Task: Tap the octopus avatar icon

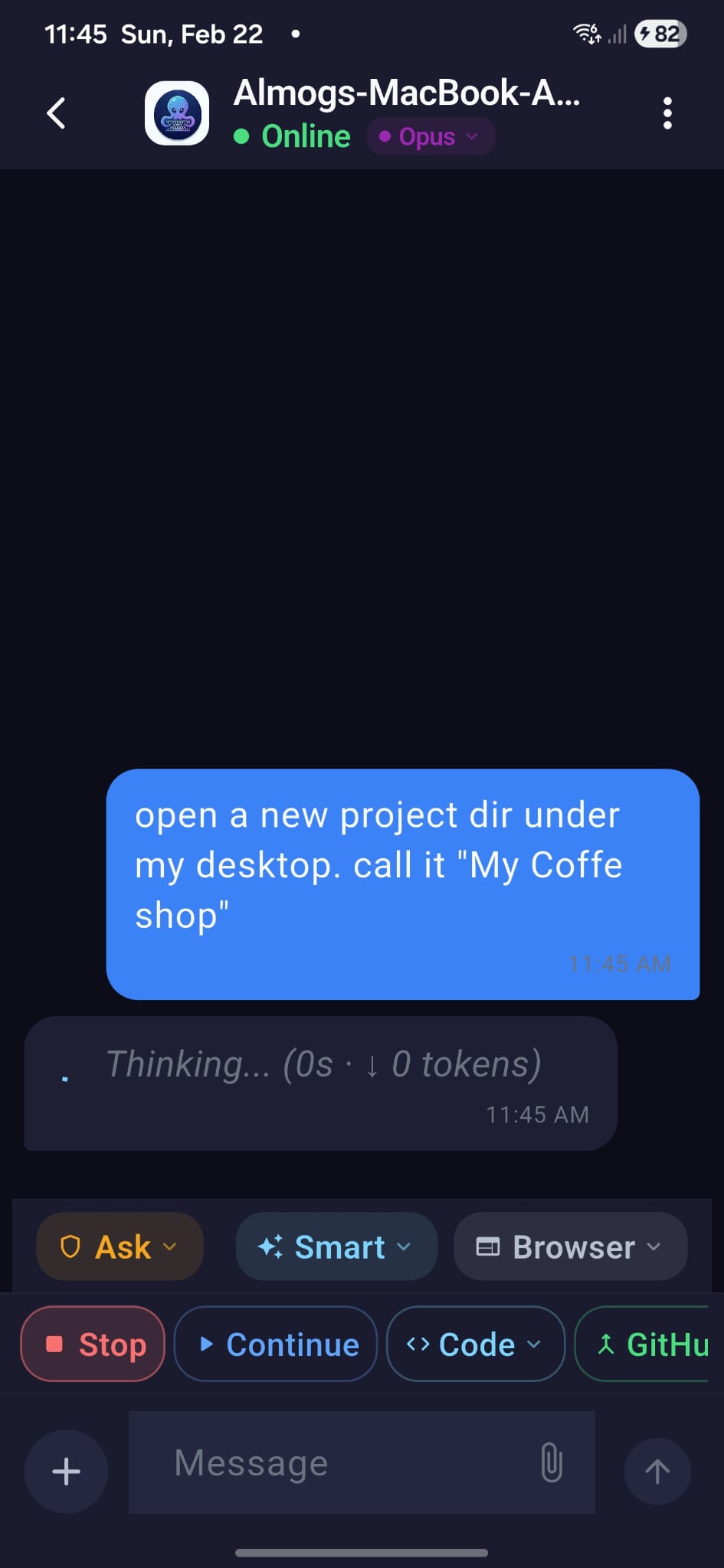Action: point(177,113)
